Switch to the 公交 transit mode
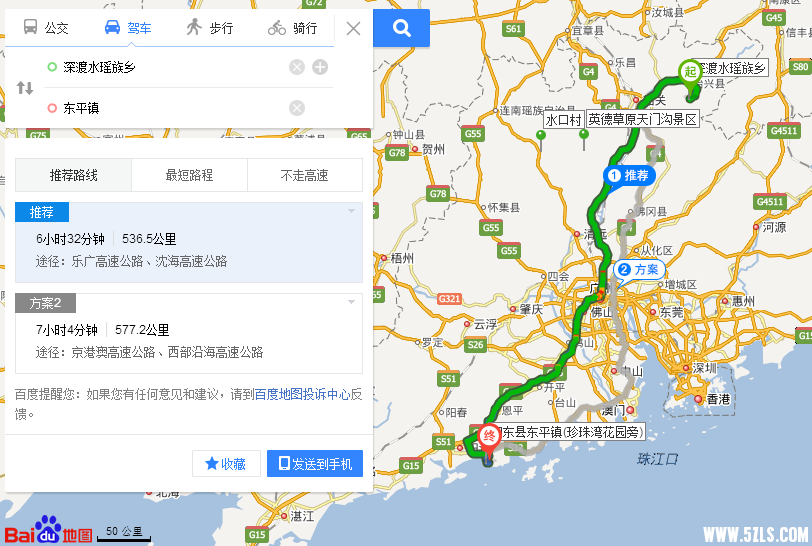 (x=46, y=28)
